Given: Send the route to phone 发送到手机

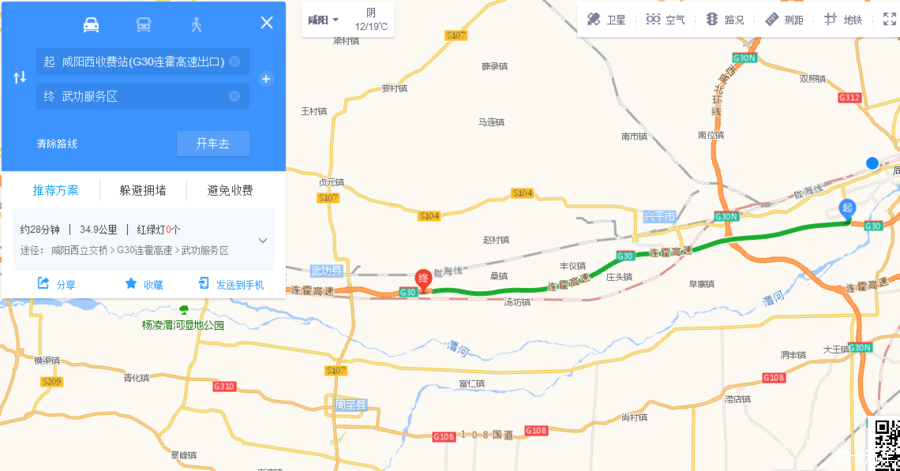Looking at the screenshot, I should (x=231, y=285).
